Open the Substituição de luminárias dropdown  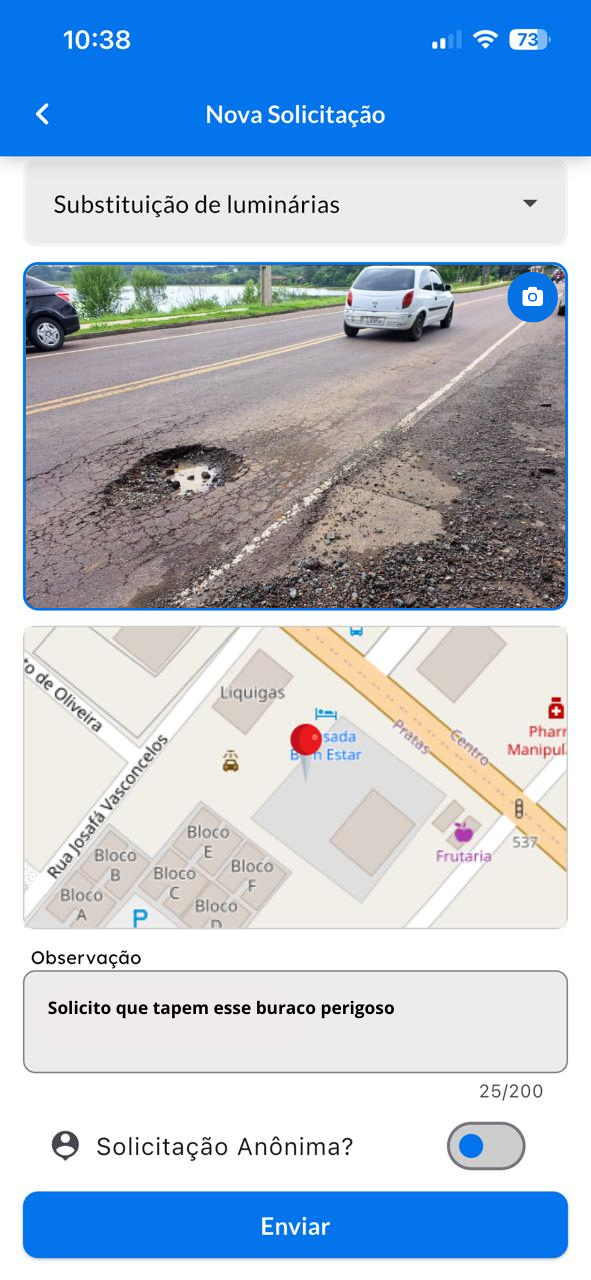coord(295,204)
